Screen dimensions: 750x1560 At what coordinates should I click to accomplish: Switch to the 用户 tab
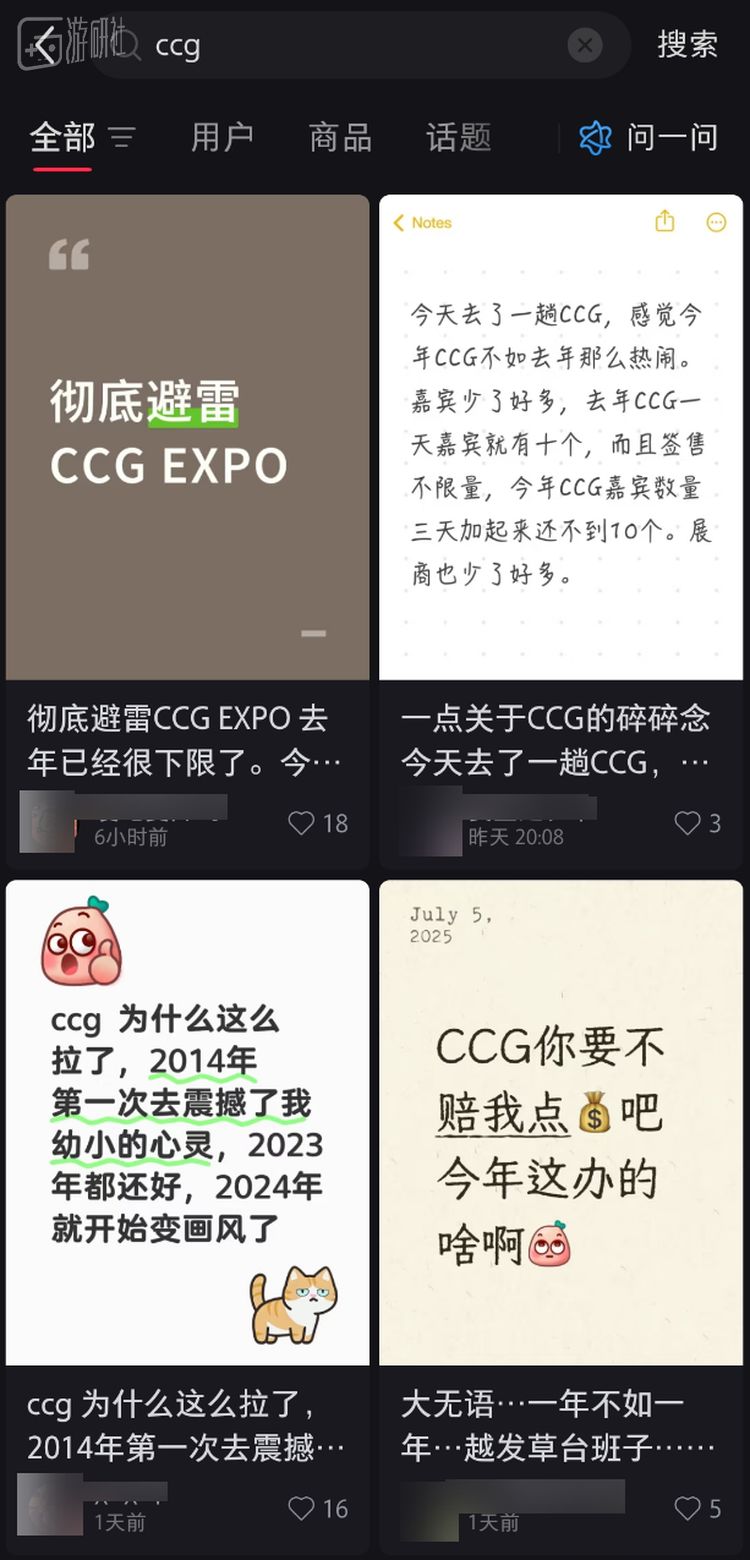point(222,138)
